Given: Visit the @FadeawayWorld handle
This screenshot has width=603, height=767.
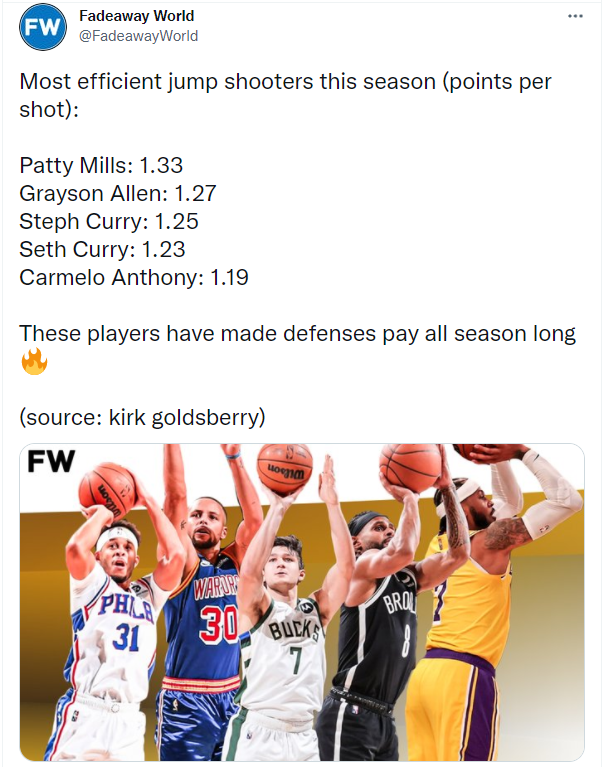Looking at the screenshot, I should coord(138,36).
